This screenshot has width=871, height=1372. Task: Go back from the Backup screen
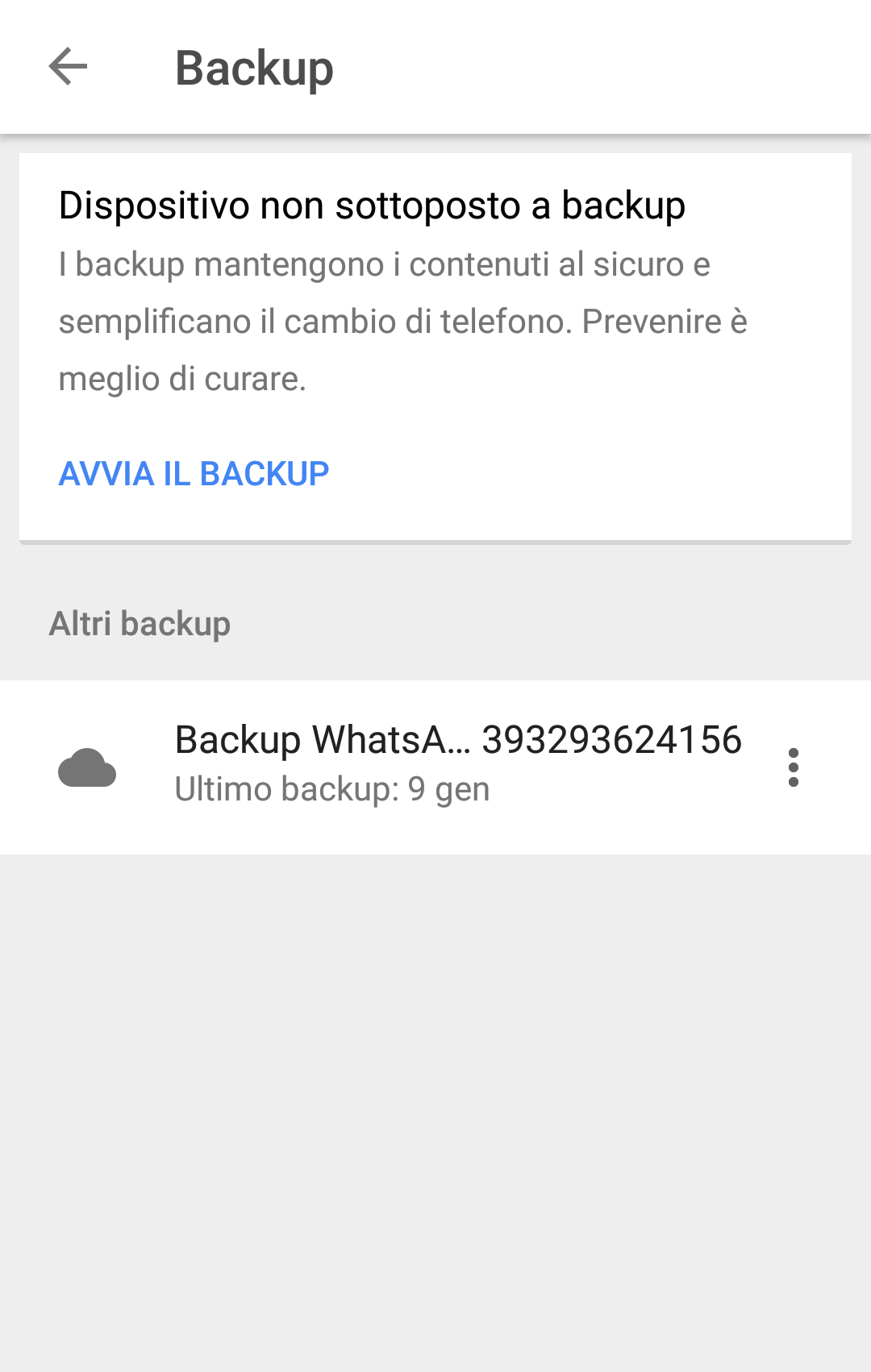(x=68, y=67)
